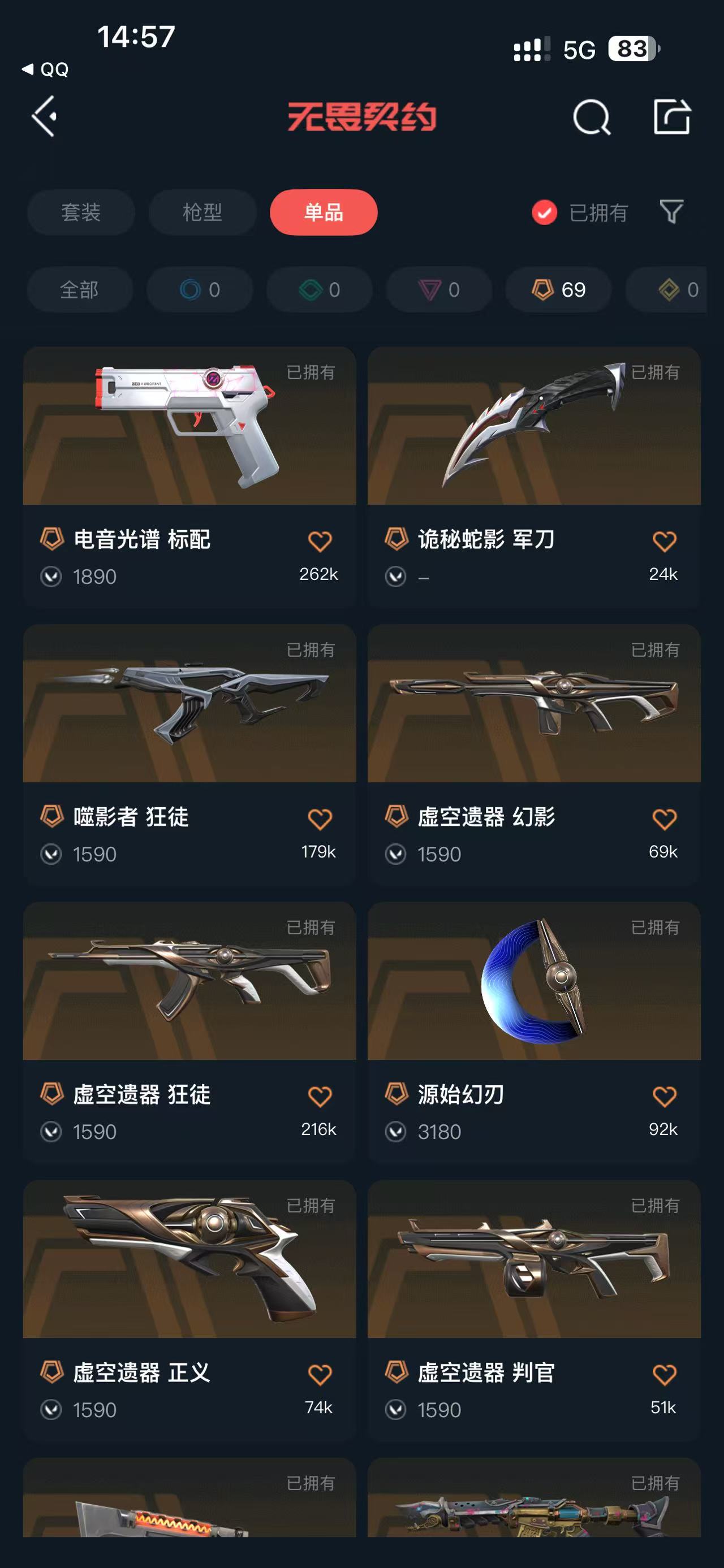
Task: Favorite the 电音光谱 标配 skin
Action: click(x=320, y=541)
